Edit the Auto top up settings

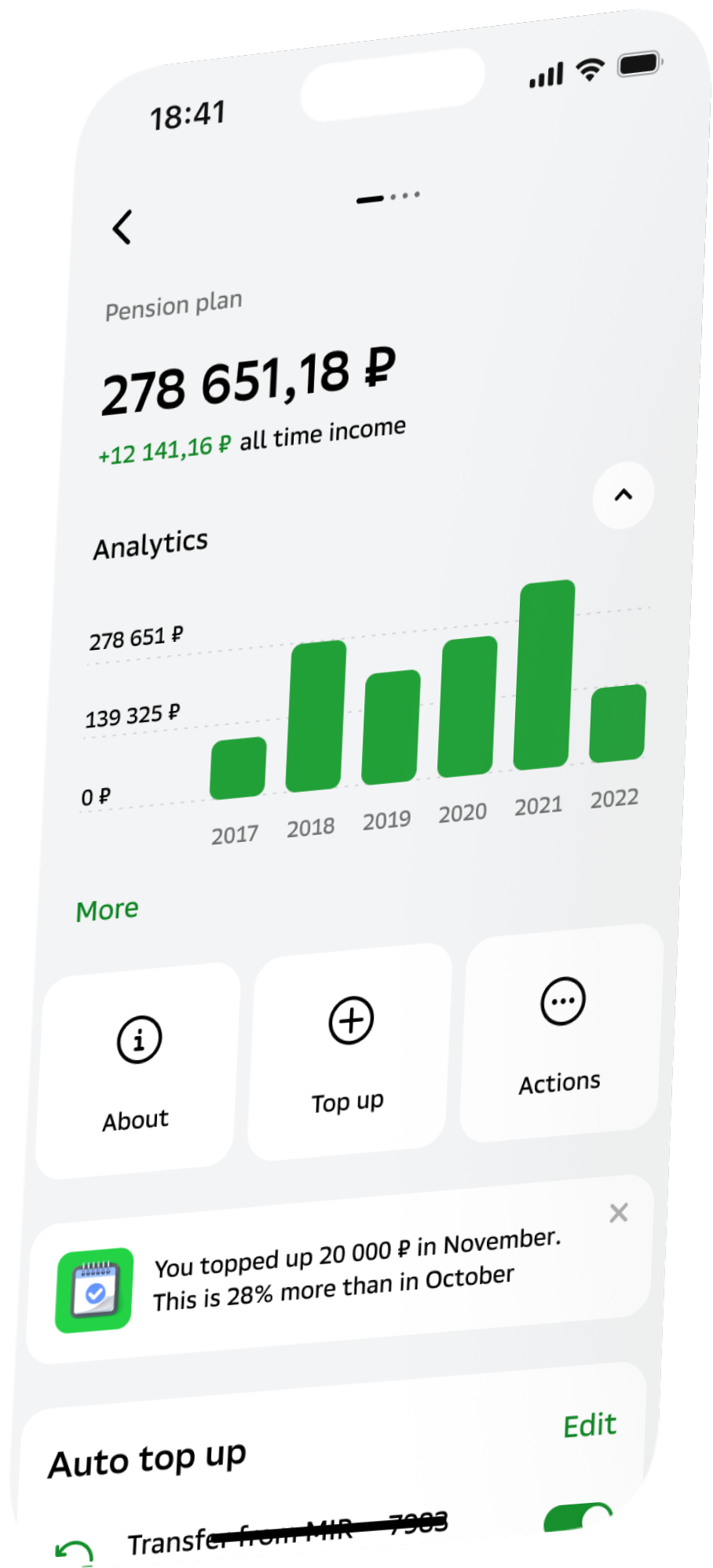click(589, 1425)
